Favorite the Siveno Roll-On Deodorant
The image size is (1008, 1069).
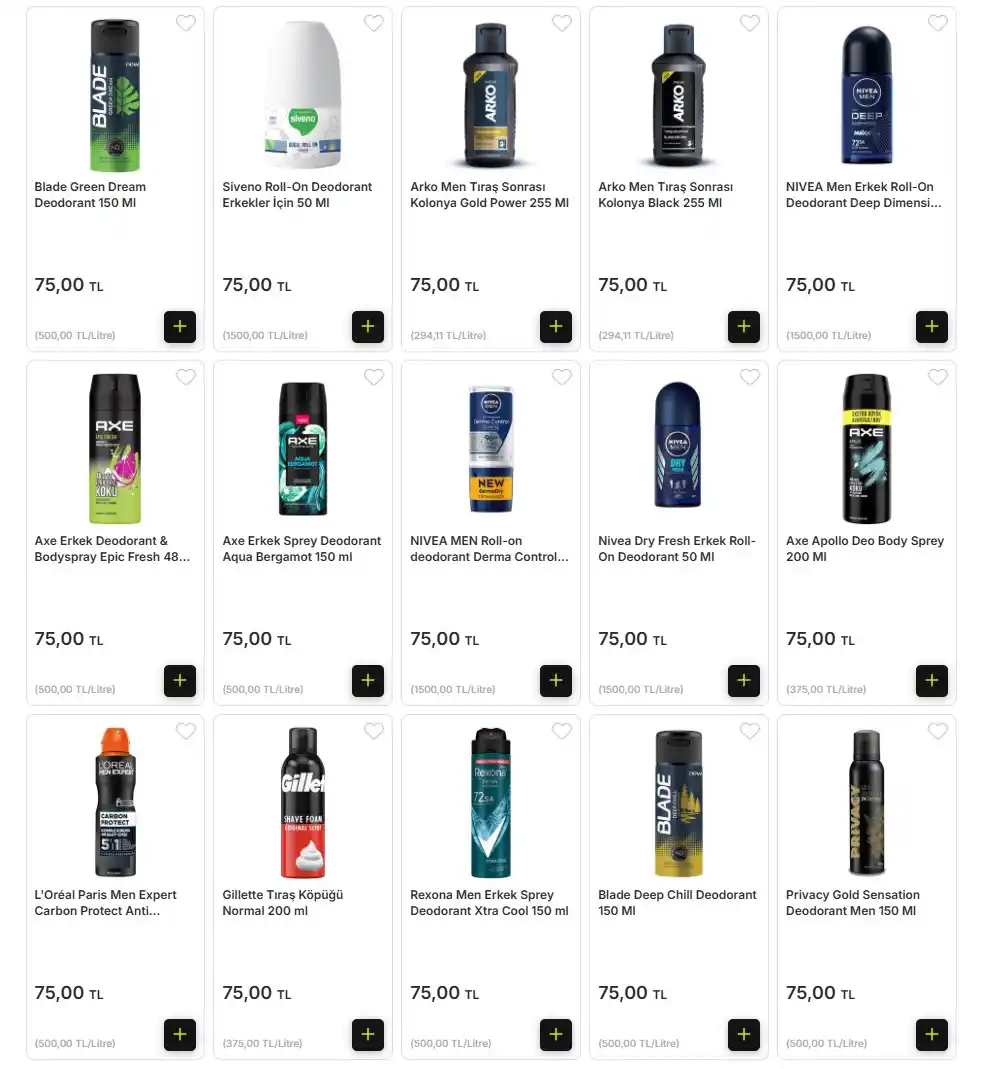coord(374,23)
